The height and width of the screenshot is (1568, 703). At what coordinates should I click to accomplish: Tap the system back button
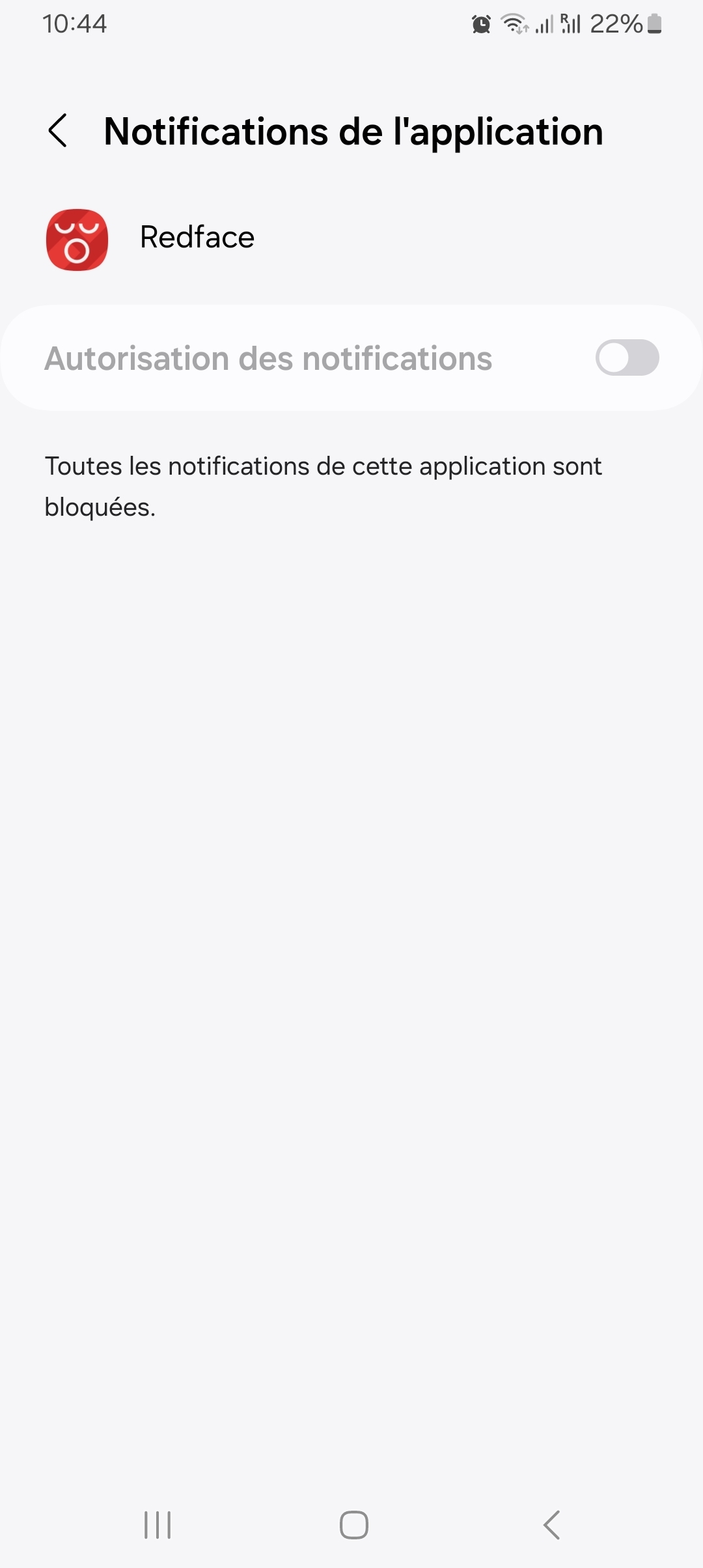551,1525
